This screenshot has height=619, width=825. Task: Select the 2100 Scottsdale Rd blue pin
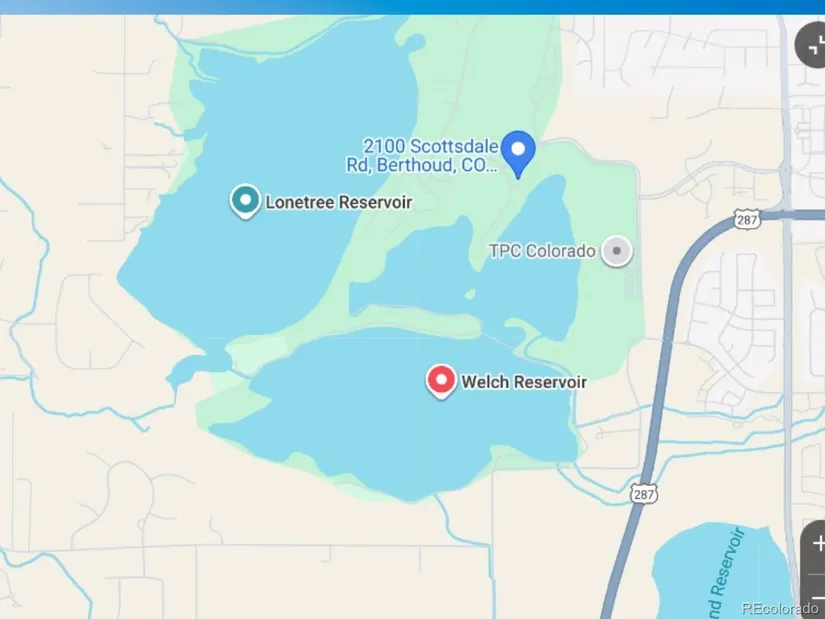tap(518, 152)
